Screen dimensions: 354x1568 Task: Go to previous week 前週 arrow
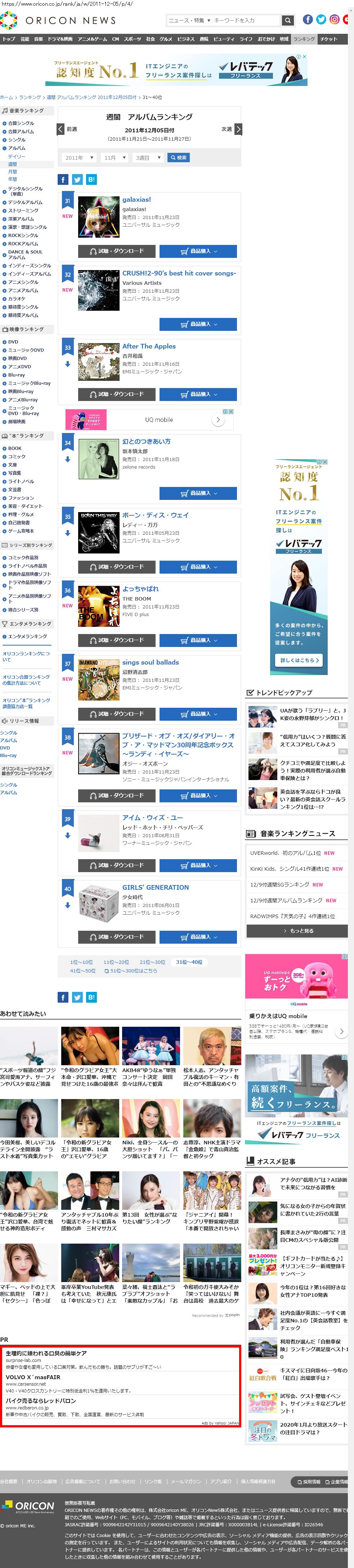click(x=61, y=129)
